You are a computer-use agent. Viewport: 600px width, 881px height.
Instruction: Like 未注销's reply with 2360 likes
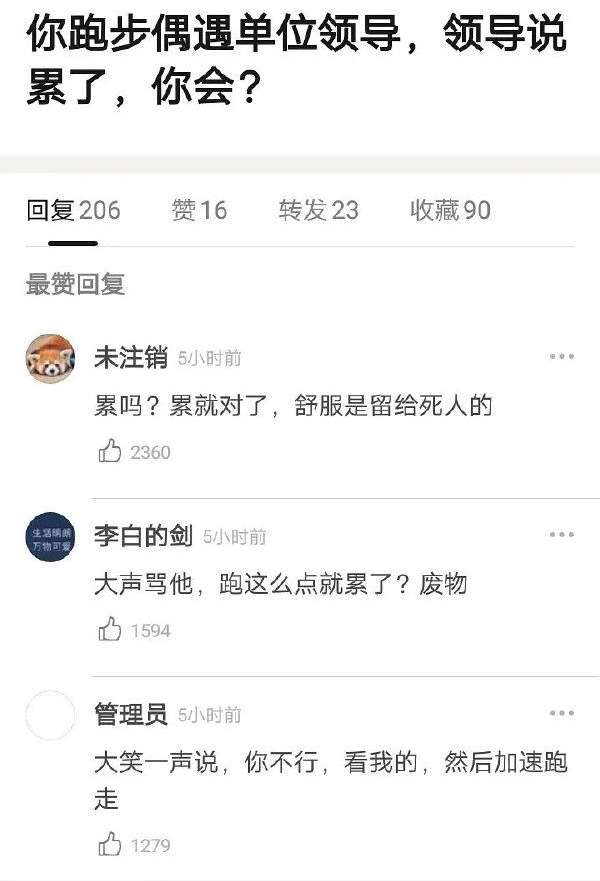(x=111, y=452)
